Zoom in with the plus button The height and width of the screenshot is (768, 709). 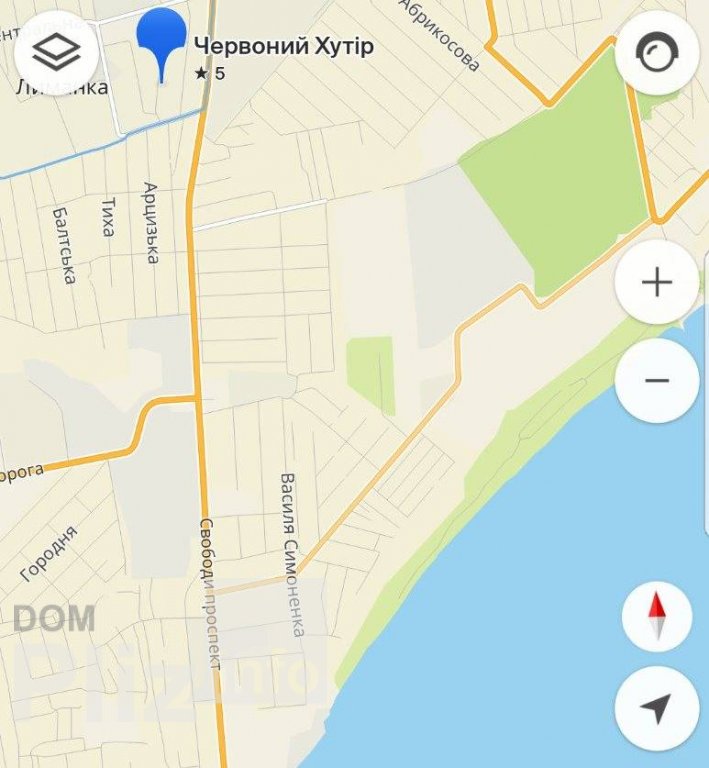coord(656,283)
